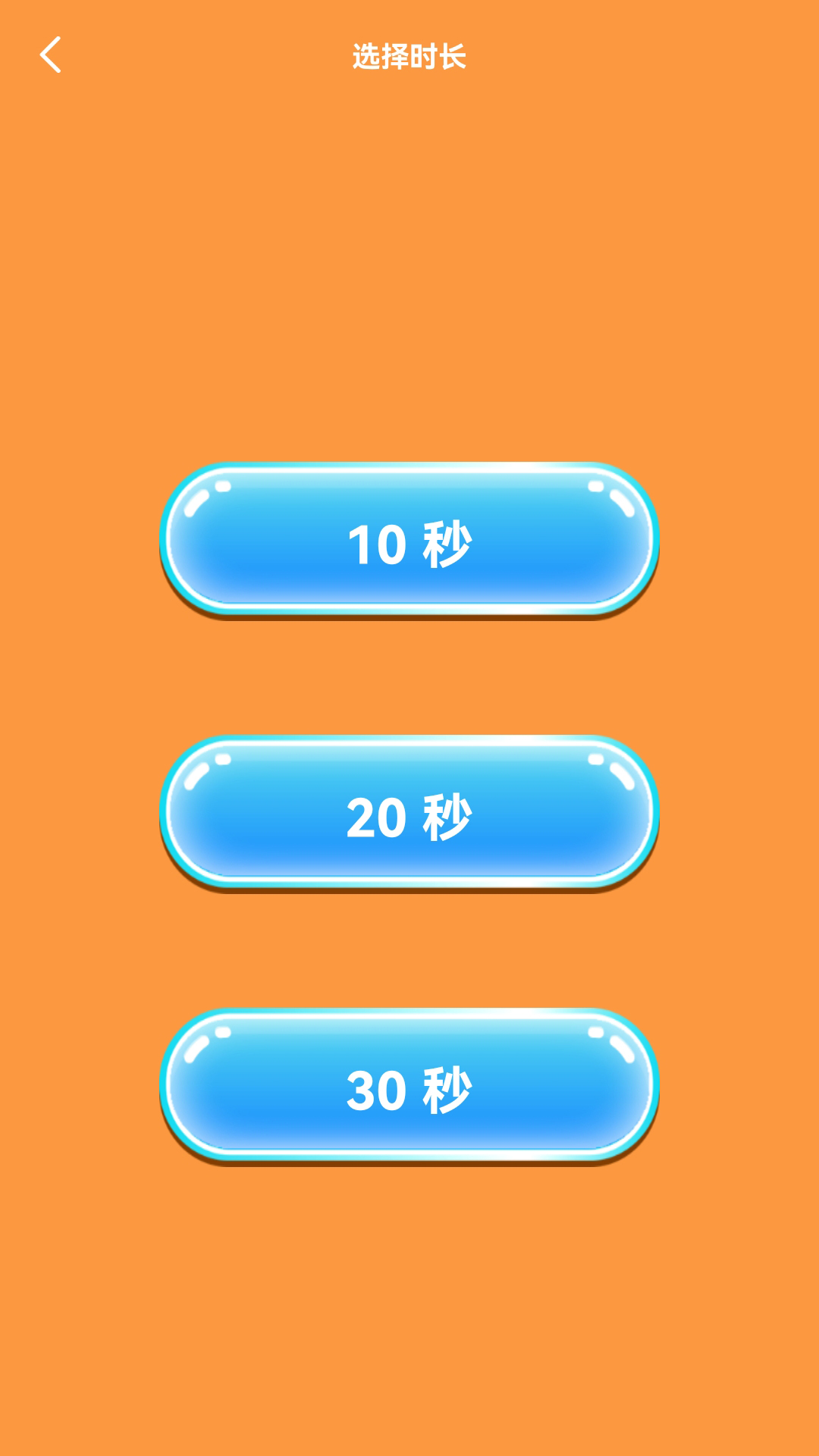The width and height of the screenshot is (819, 1456).
Task: Select the 10 秒 duration button
Action: click(409, 540)
